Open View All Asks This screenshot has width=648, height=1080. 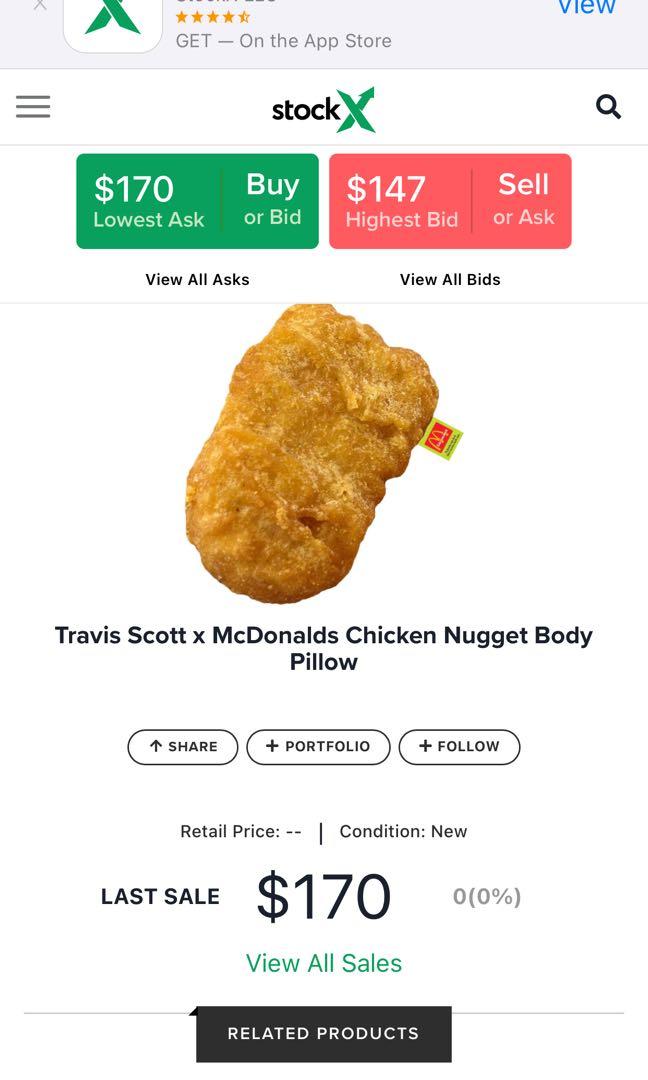point(197,280)
